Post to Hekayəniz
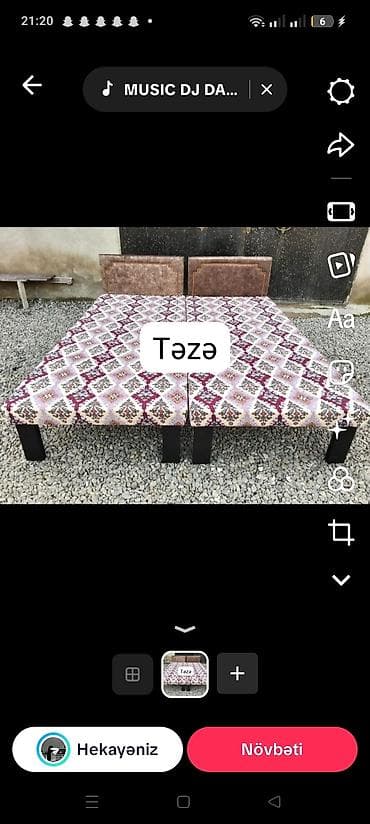 (97, 749)
